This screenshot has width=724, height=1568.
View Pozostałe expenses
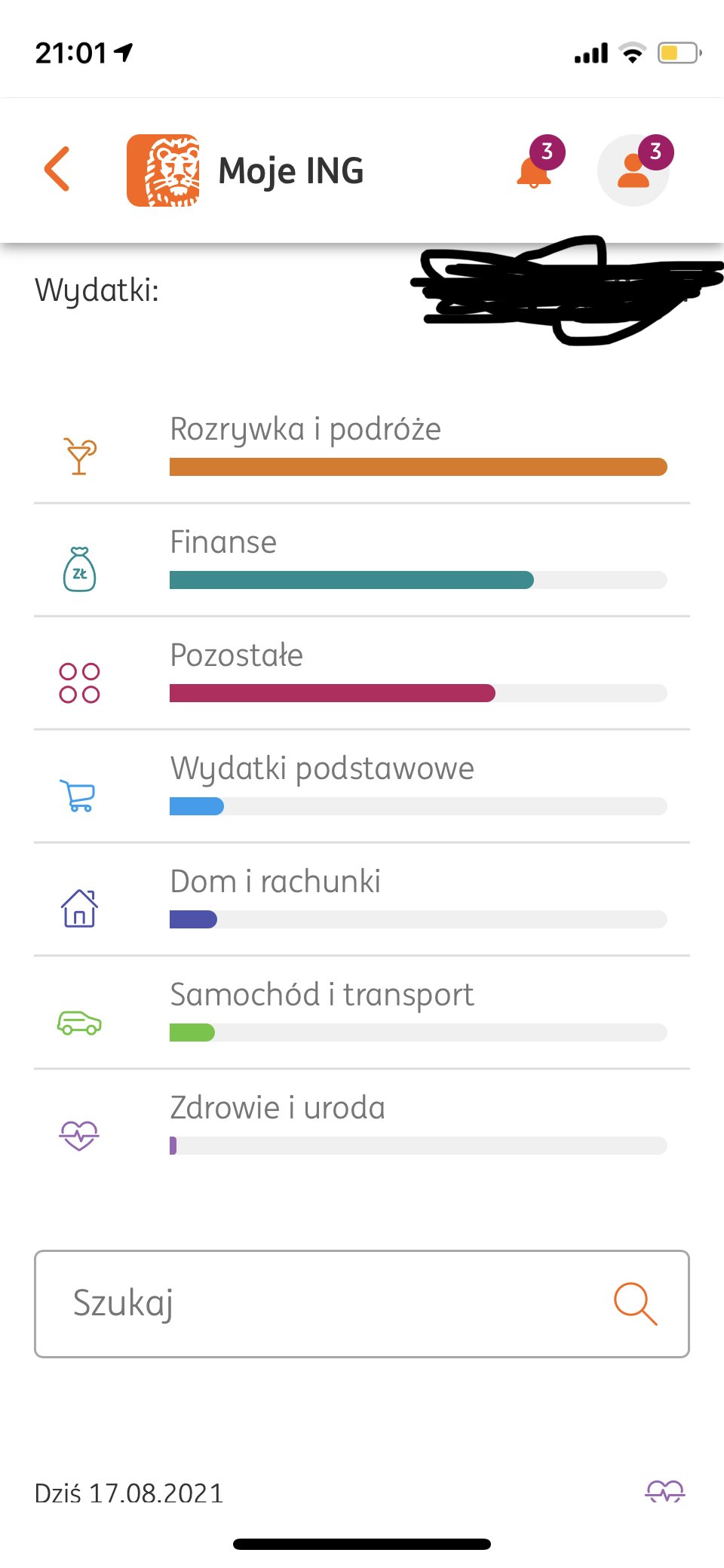coord(362,674)
